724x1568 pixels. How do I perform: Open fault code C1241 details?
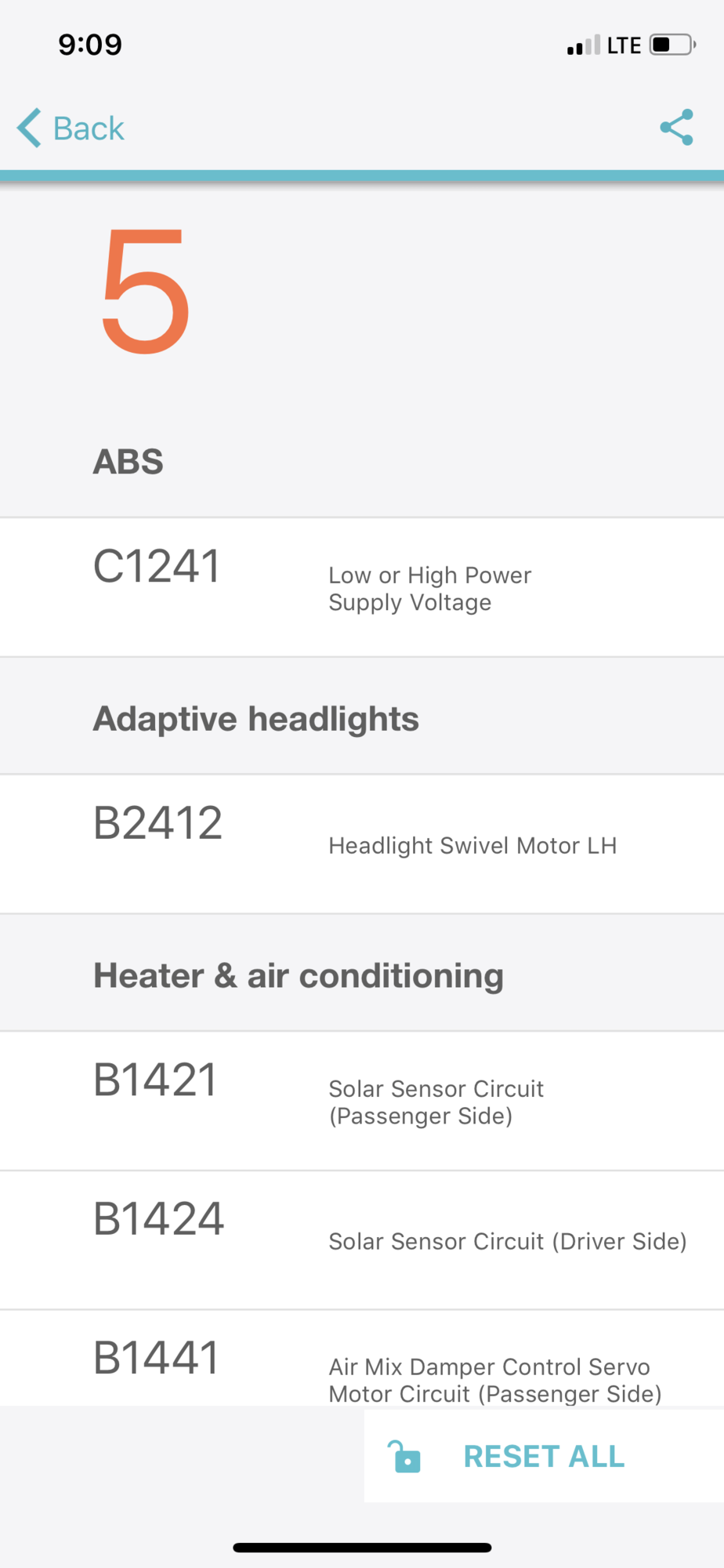pos(360,587)
